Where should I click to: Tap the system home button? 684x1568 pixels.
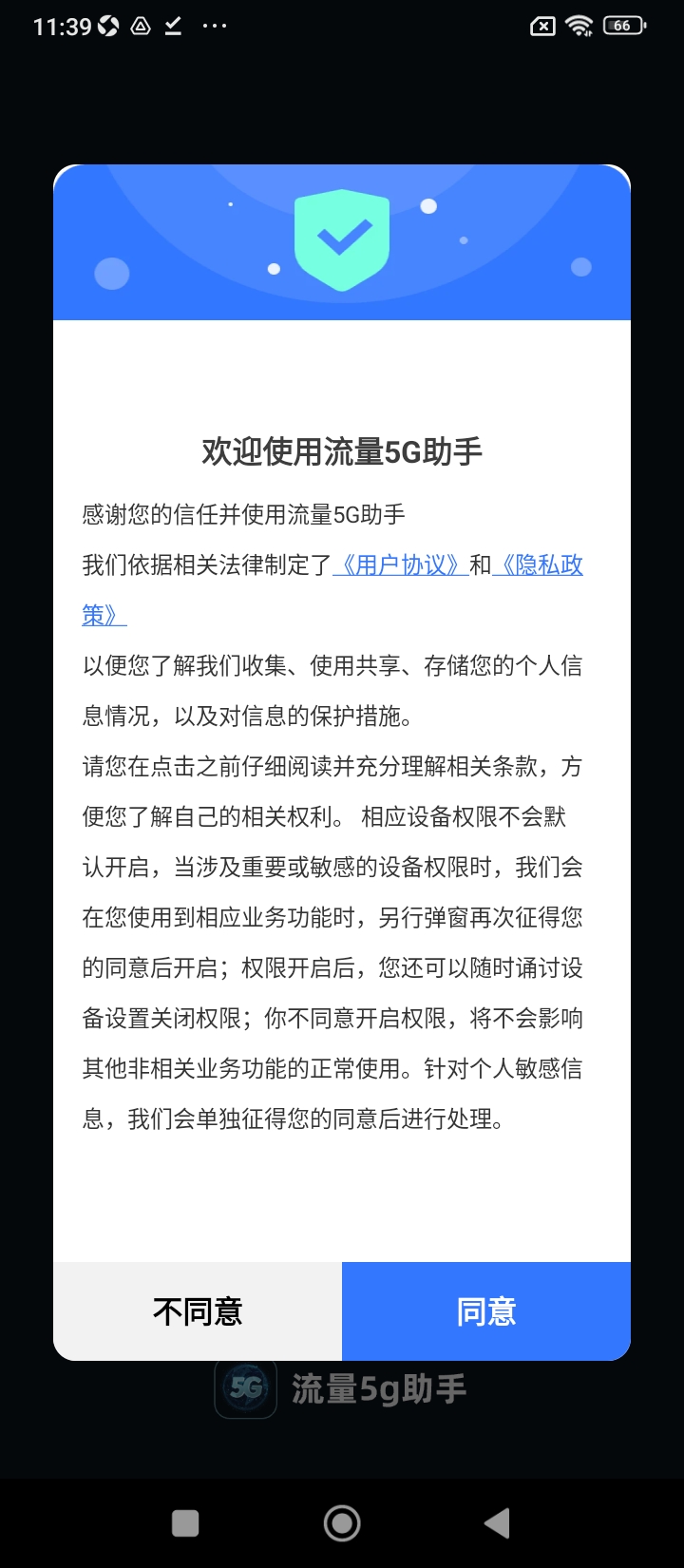coord(342,1523)
